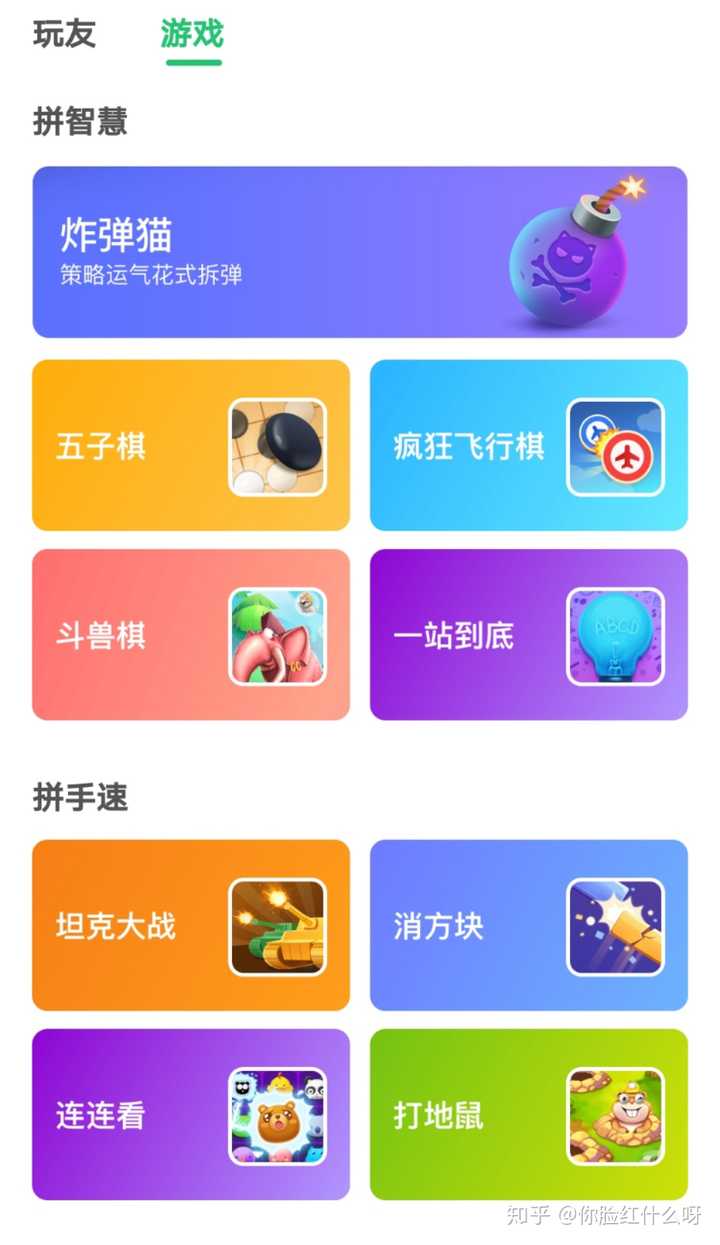Open 疯狂飞行棋 game card
The height and width of the screenshot is (1245, 720).
pos(528,445)
